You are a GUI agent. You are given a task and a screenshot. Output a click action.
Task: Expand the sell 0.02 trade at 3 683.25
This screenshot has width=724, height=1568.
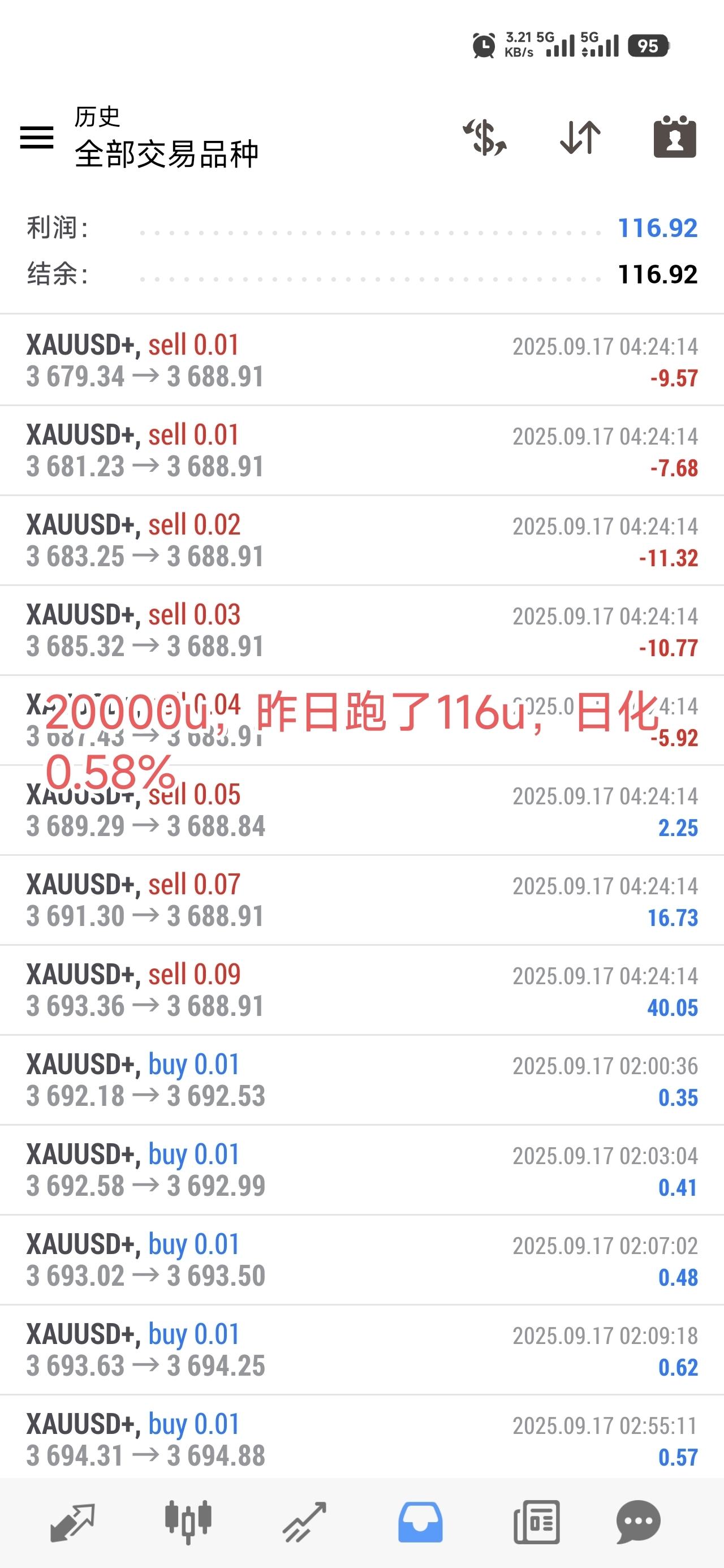[x=361, y=541]
